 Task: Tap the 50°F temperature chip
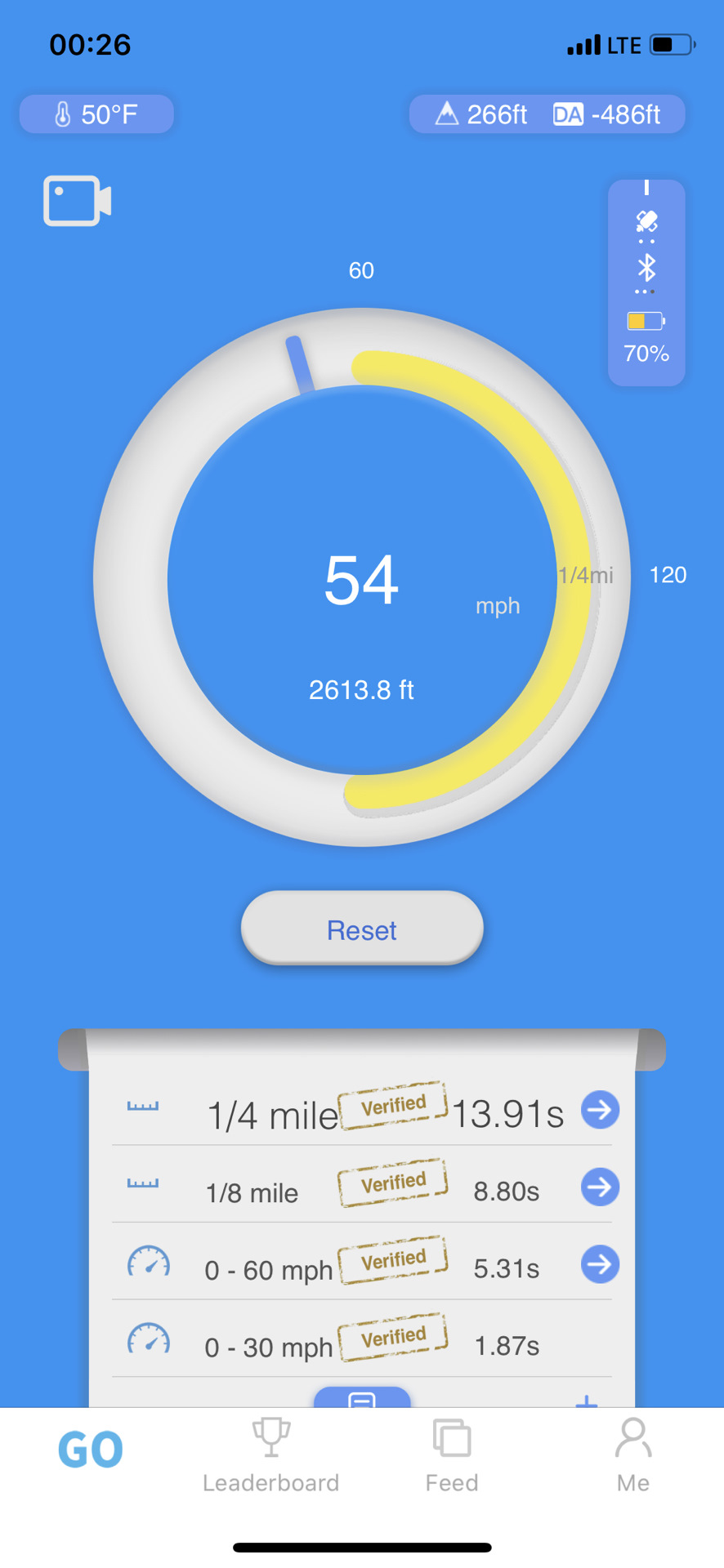[x=96, y=114]
